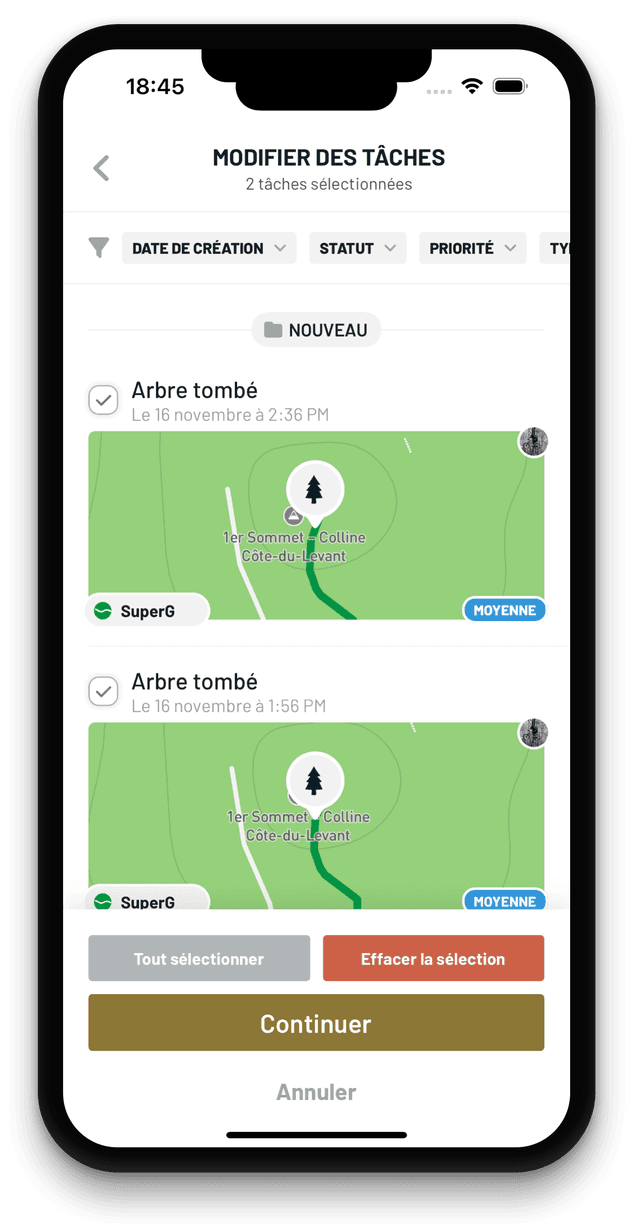The width and height of the screenshot is (640, 1230).
Task: Expand the Date de création filter
Action: pos(209,248)
